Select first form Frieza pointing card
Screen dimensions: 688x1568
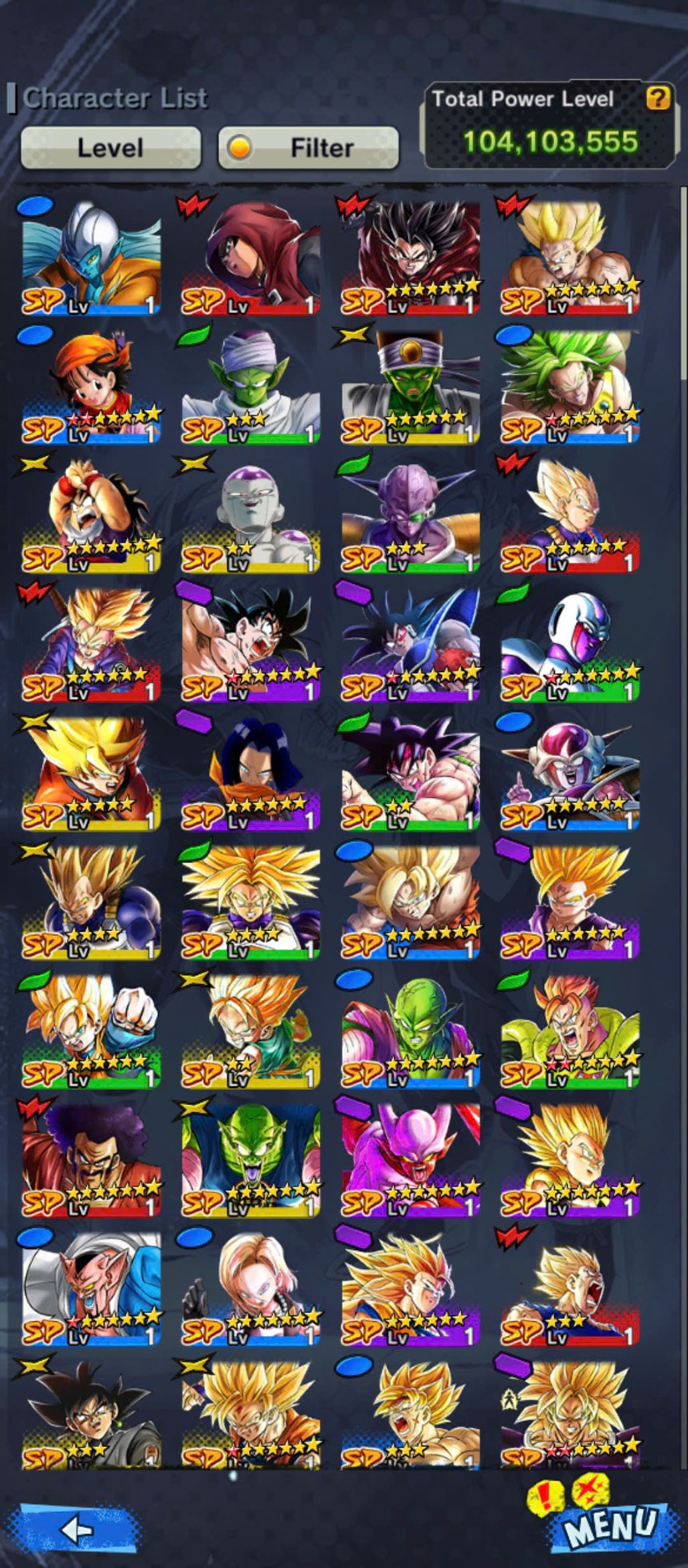coord(570,773)
